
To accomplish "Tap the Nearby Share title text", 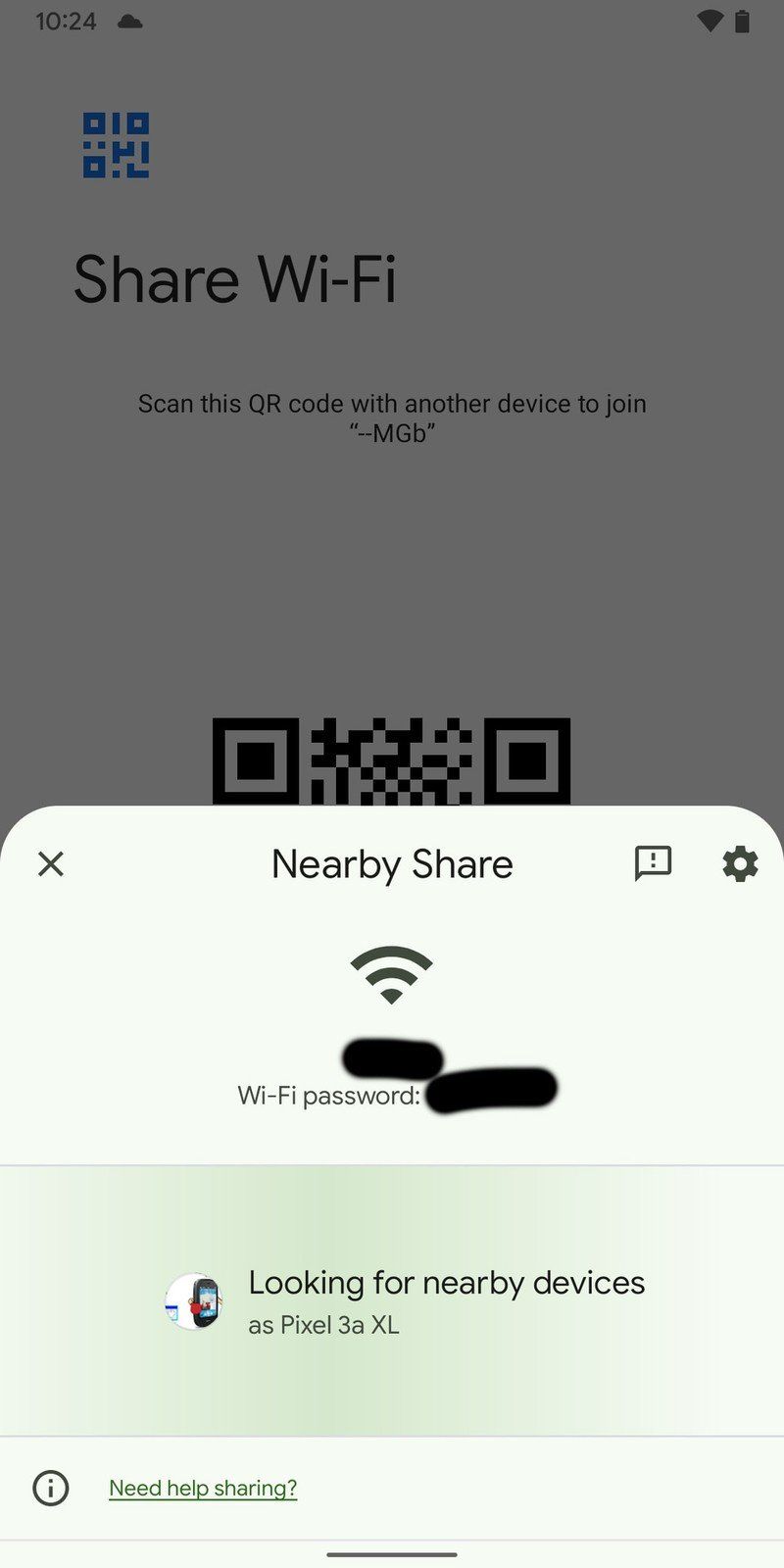I will click(x=391, y=863).
